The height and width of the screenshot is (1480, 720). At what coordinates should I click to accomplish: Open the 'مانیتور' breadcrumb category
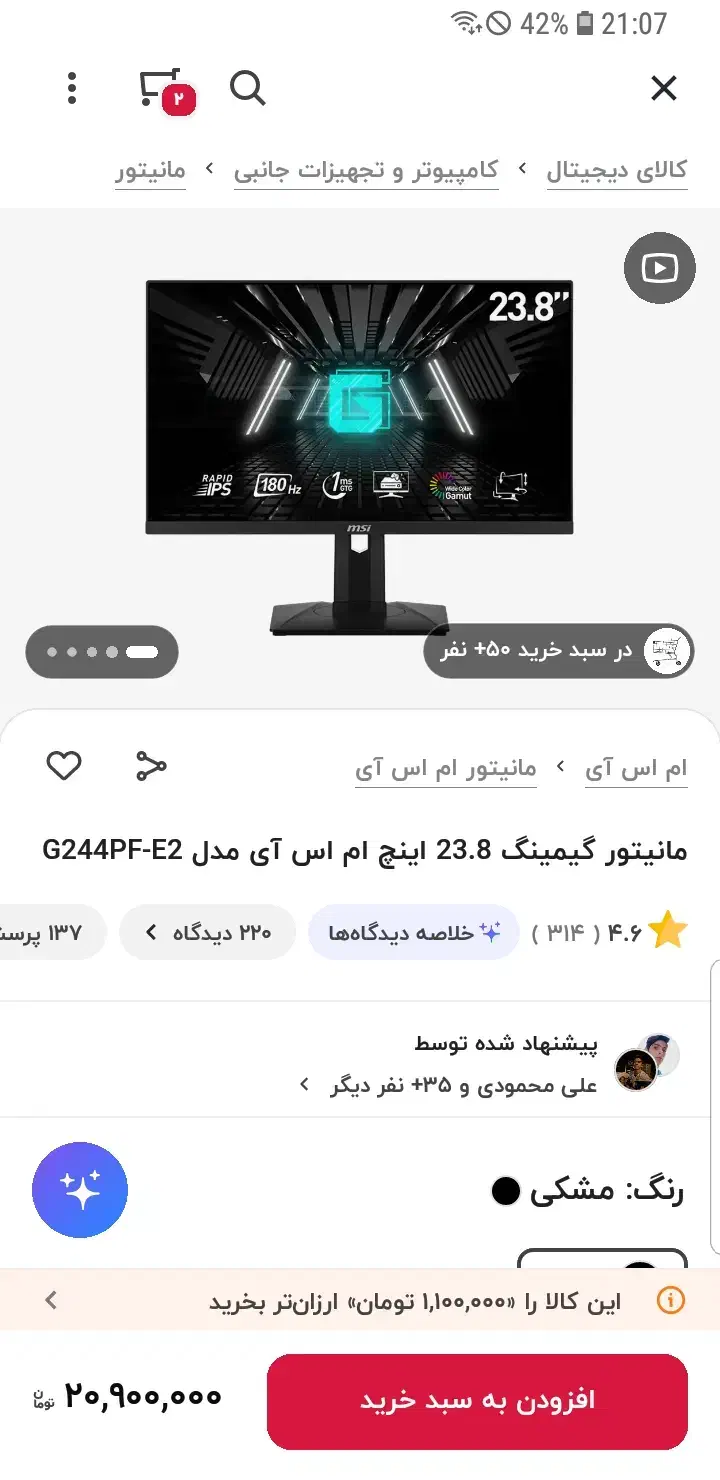[x=150, y=170]
